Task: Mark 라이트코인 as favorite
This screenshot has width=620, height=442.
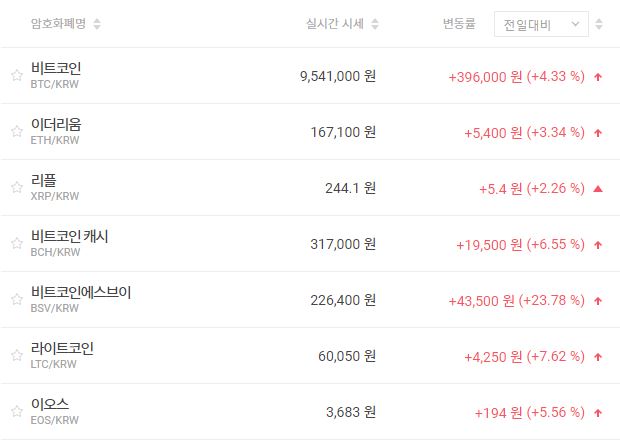Action: 16,355
